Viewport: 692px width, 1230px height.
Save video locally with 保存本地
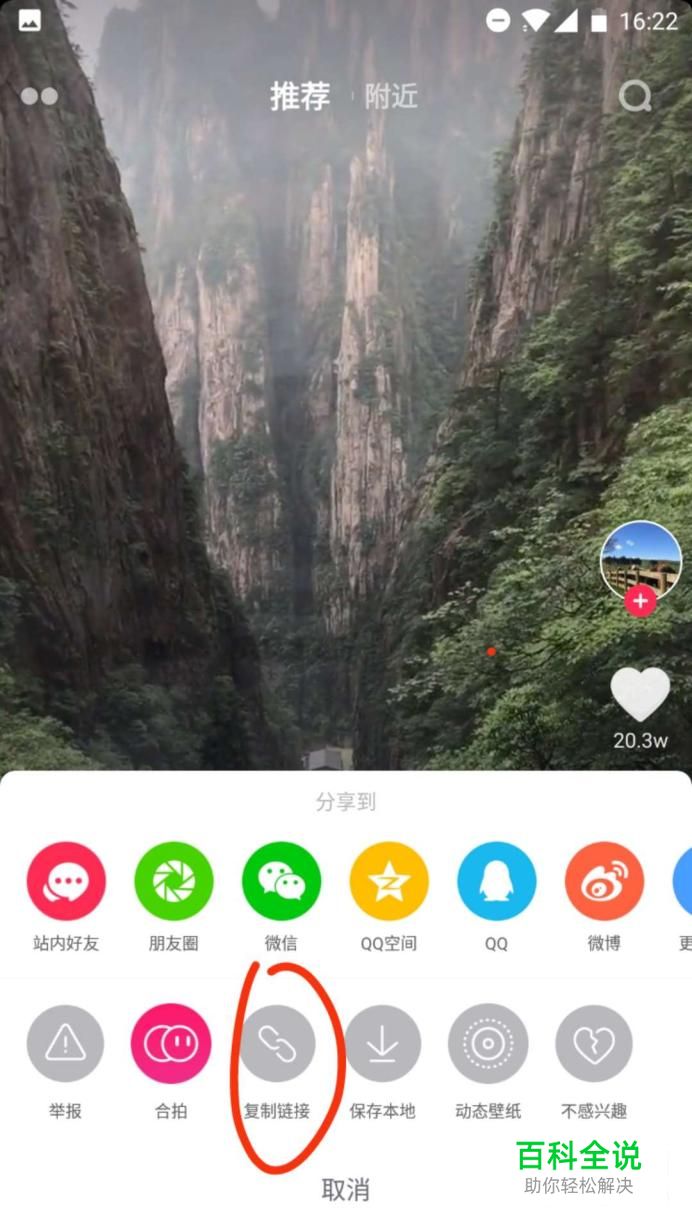pos(382,1044)
